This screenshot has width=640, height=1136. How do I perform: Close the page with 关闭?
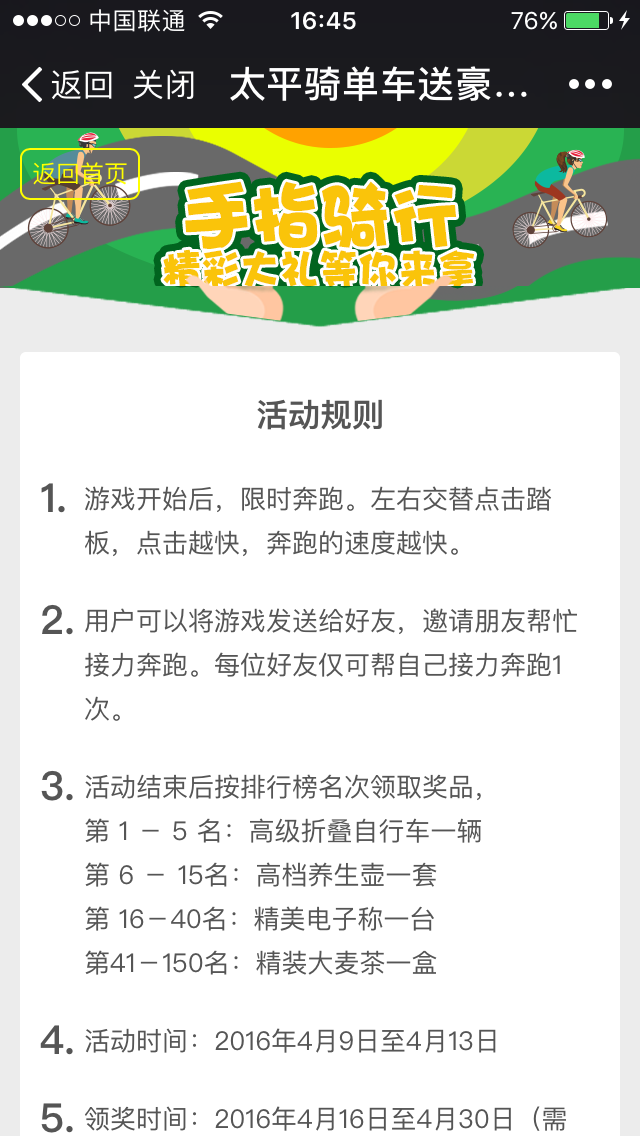[x=164, y=85]
